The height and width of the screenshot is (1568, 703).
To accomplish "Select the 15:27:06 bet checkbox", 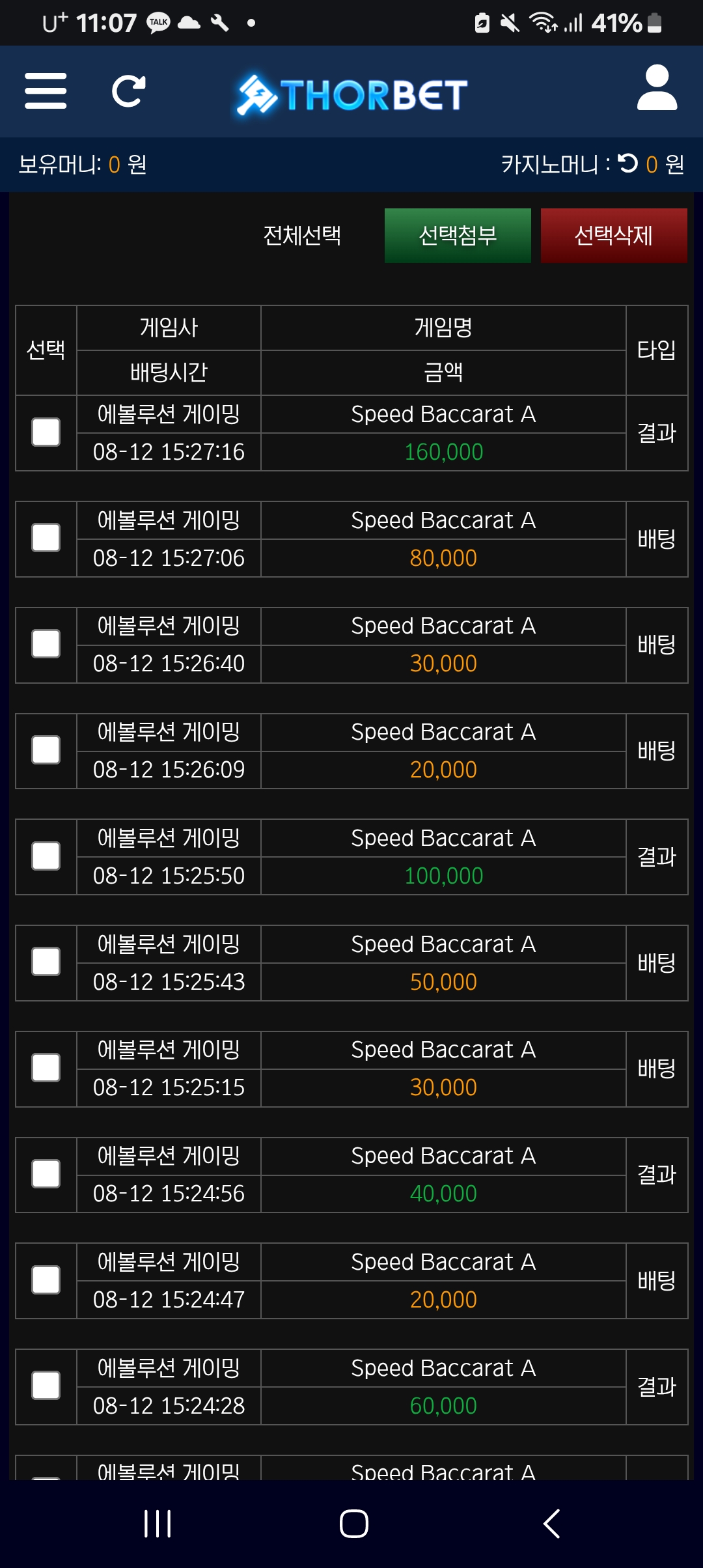I will point(46,539).
